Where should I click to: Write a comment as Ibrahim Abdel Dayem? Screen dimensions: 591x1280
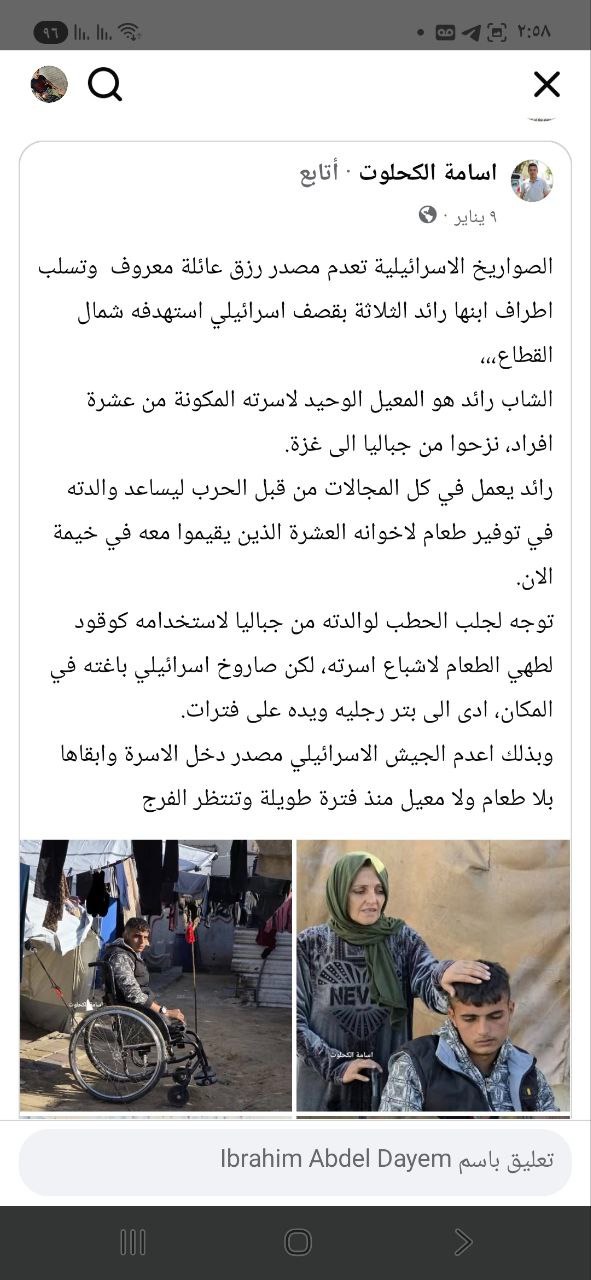295,1162
